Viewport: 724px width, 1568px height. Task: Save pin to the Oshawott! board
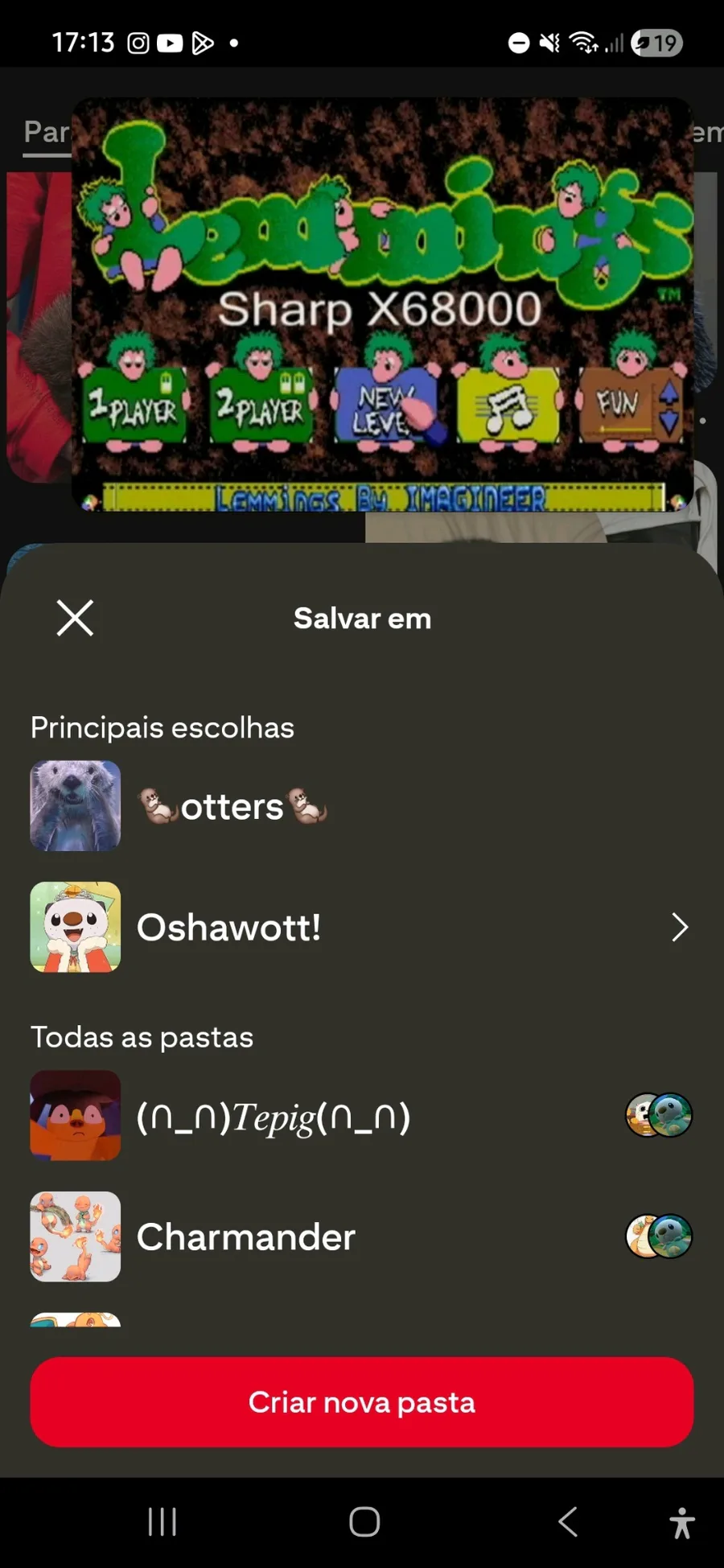tap(229, 928)
